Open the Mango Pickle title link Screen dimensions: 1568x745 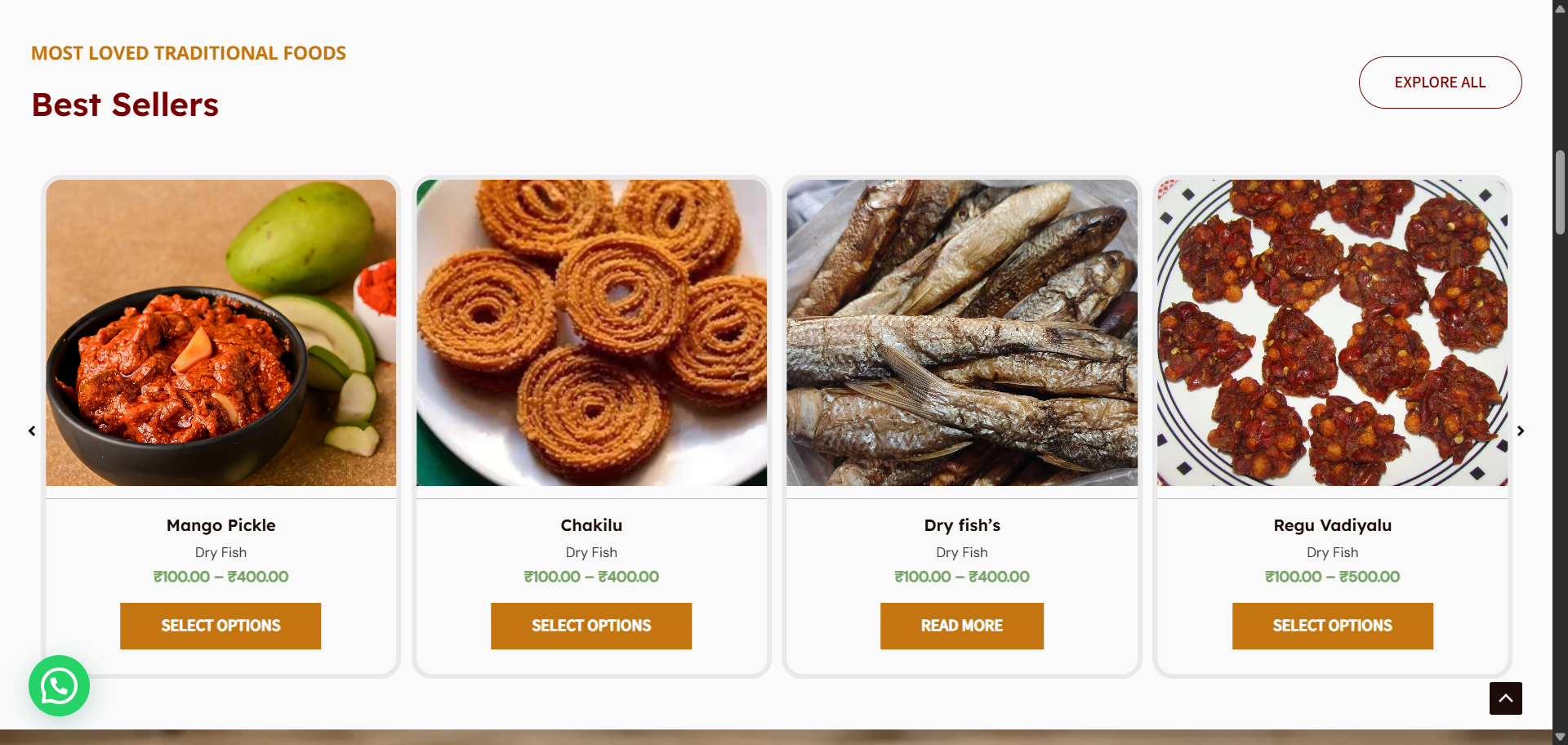coord(220,525)
